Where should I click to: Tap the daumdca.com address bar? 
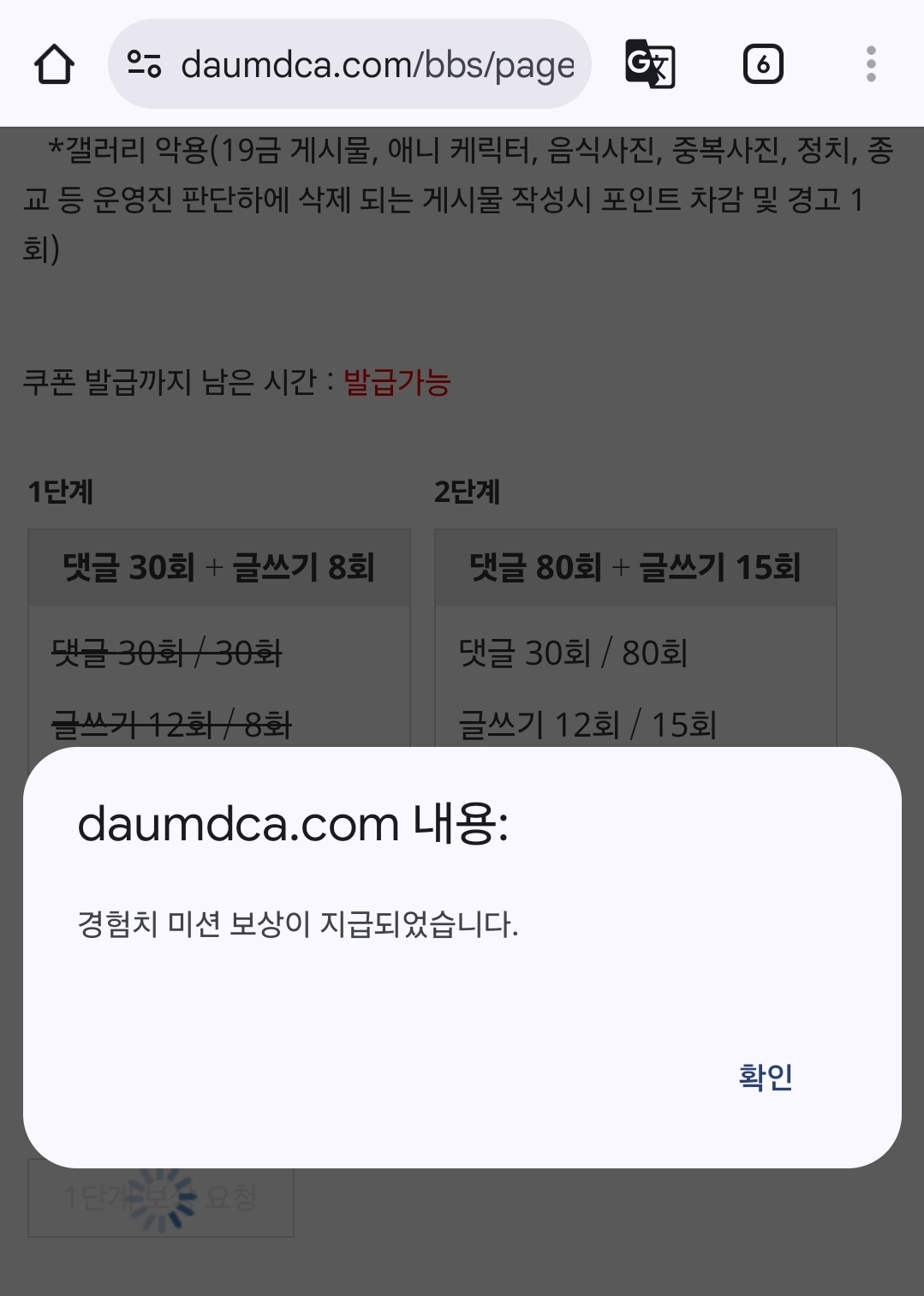377,64
